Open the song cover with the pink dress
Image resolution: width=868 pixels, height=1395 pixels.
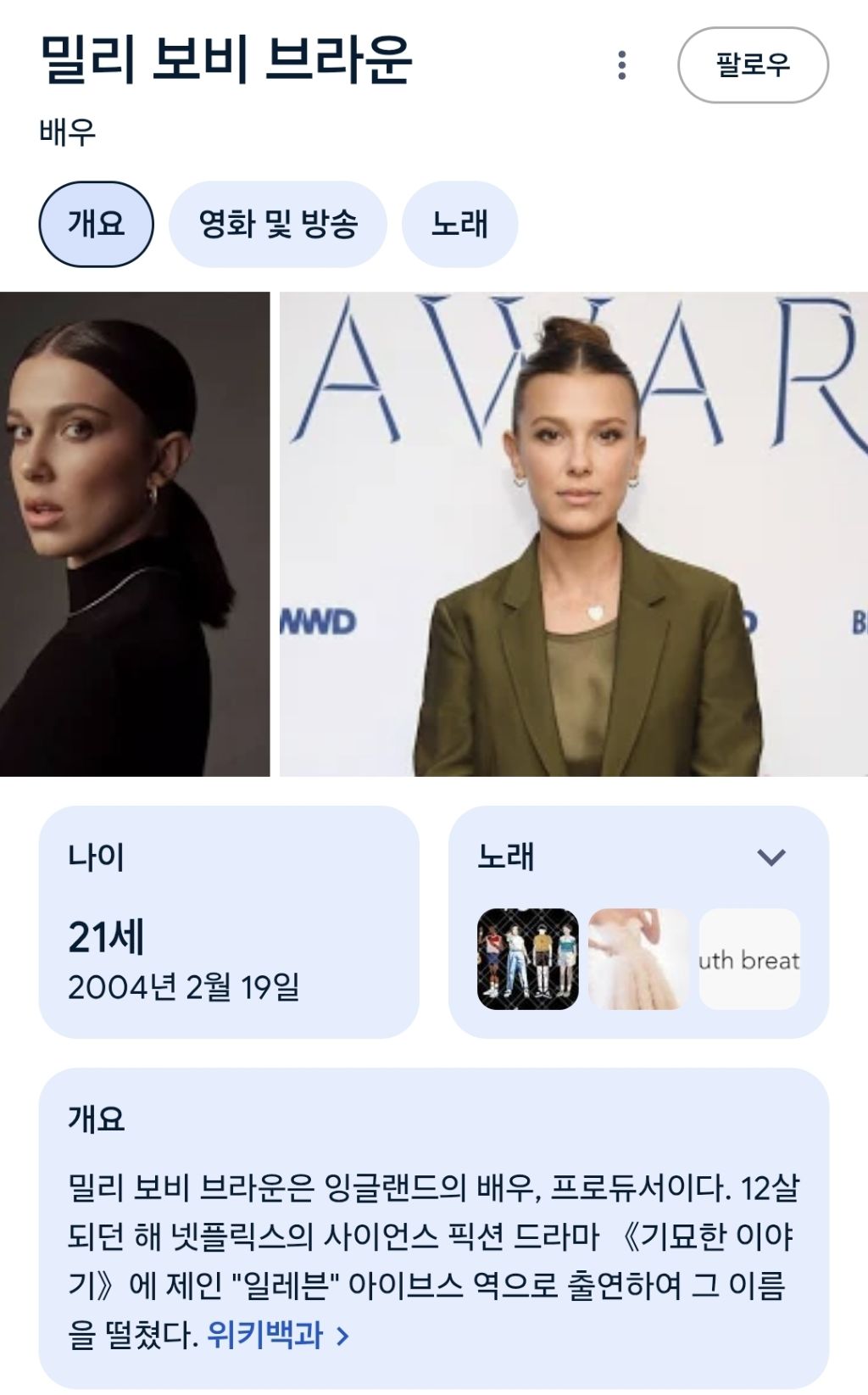(x=638, y=959)
